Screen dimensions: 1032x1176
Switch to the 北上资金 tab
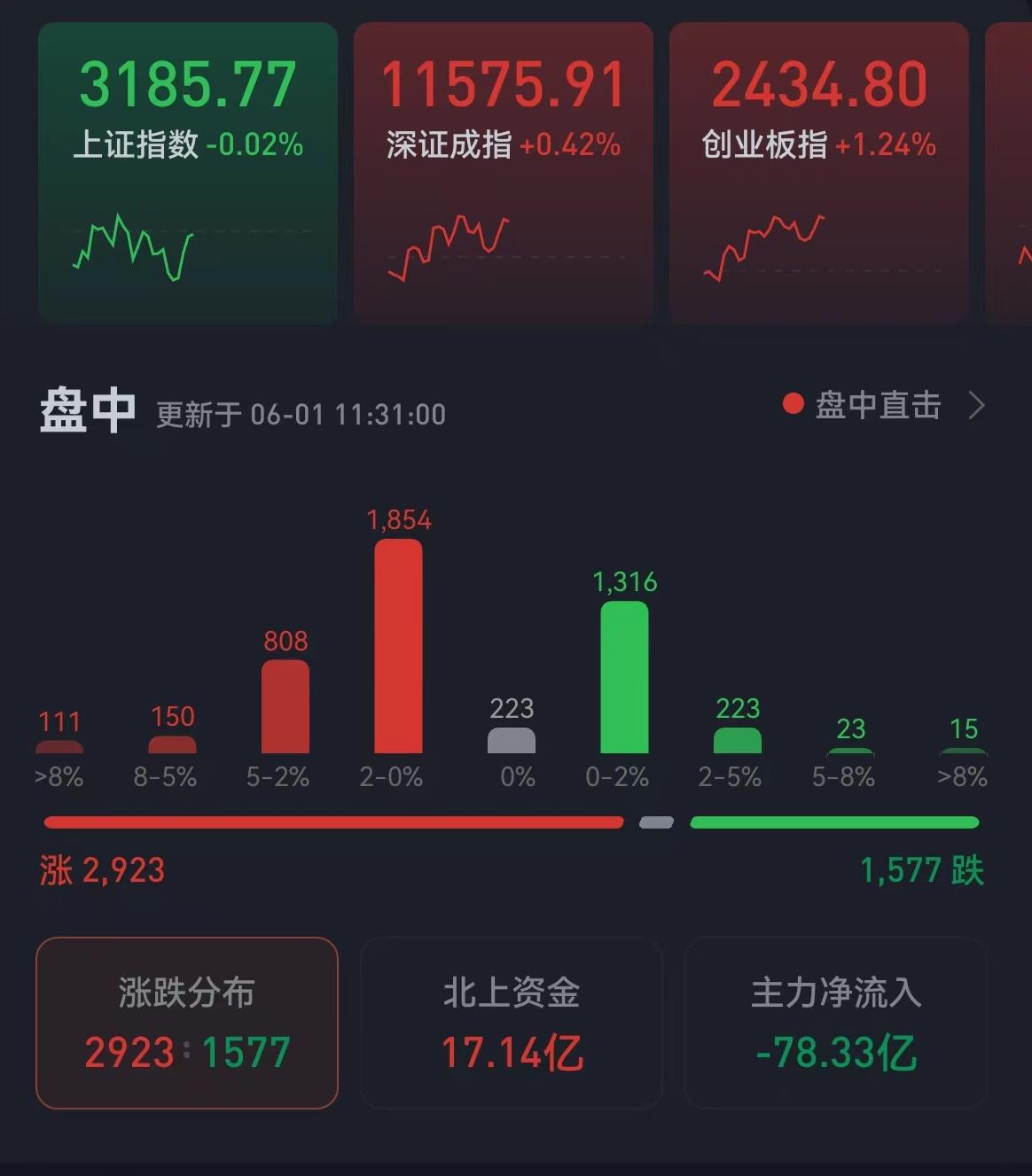[512, 1023]
